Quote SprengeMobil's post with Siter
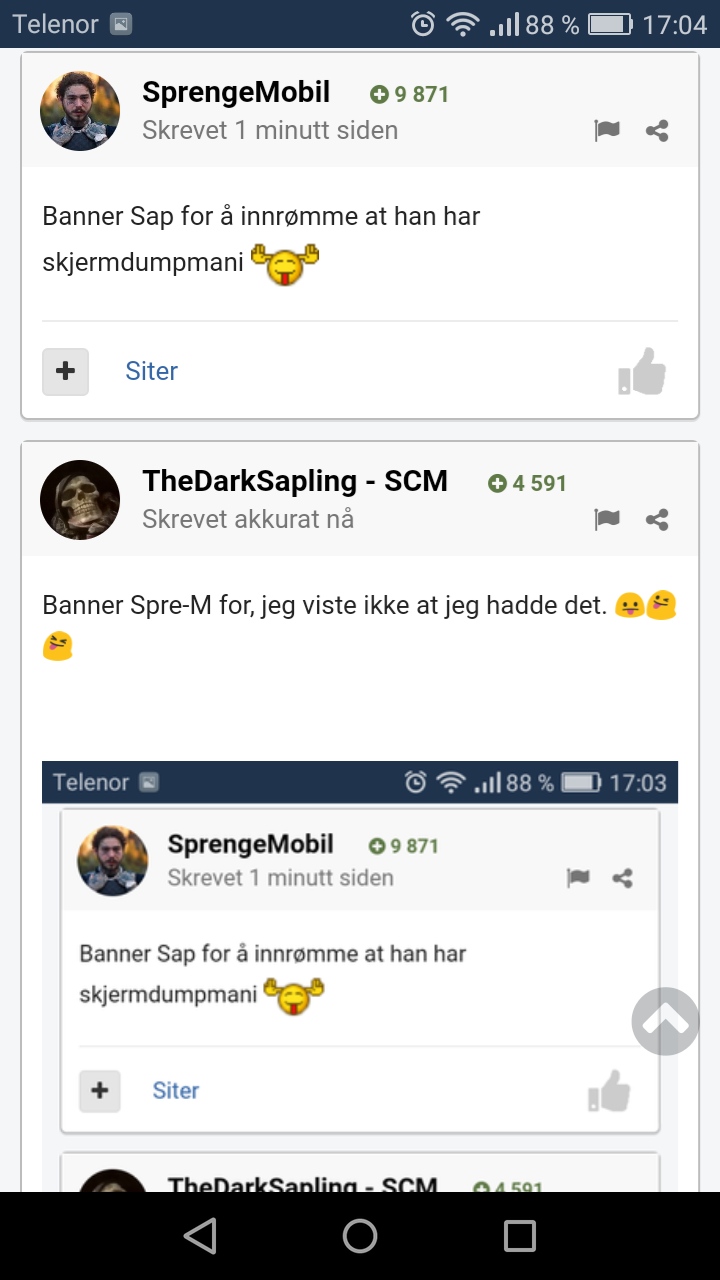720x1280 pixels. 152,371
